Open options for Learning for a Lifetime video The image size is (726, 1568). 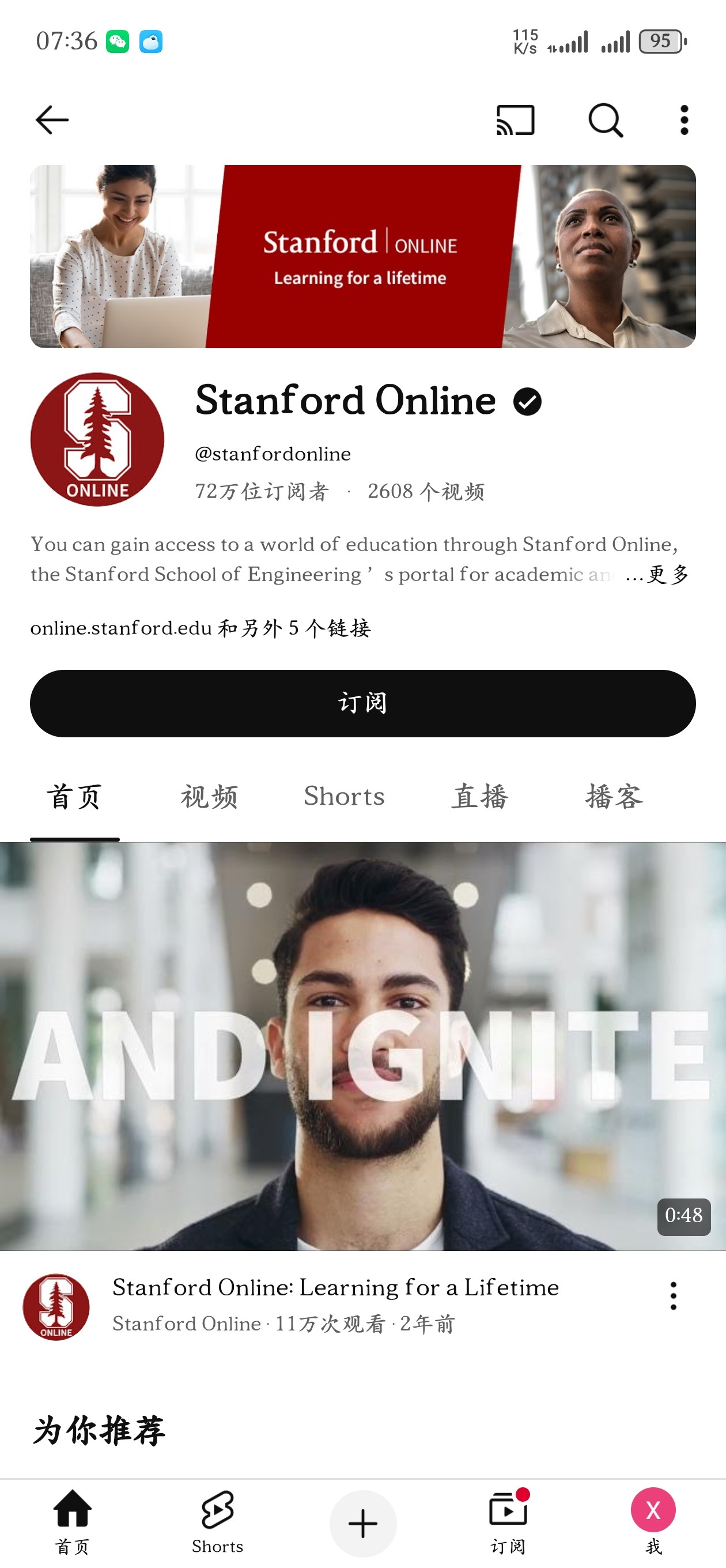coord(673,1296)
